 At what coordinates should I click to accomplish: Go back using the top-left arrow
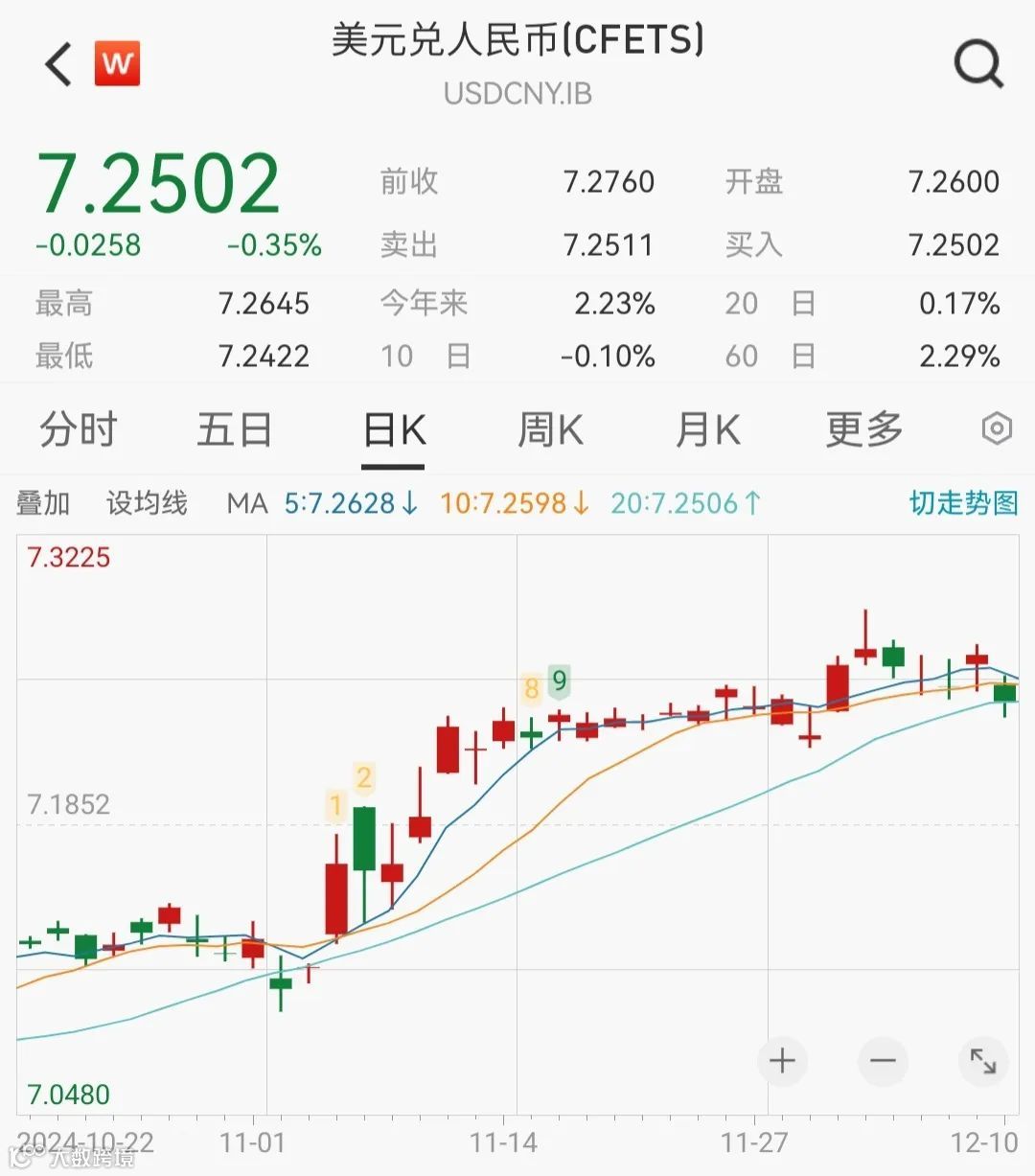pyautogui.click(x=59, y=65)
